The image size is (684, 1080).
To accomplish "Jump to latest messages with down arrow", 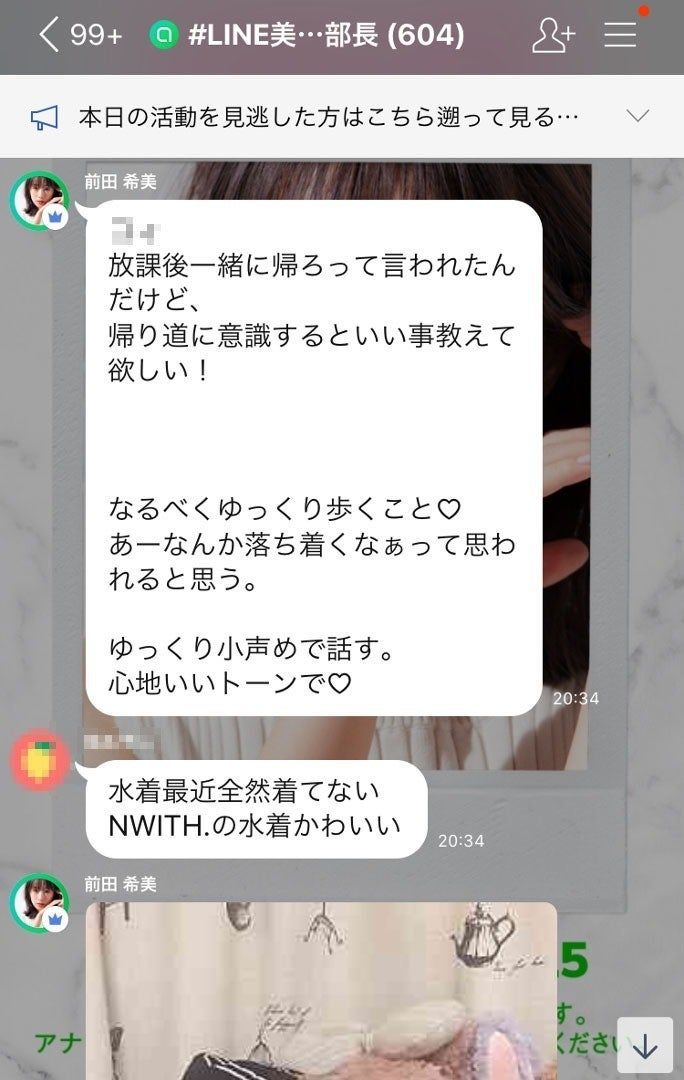I will (x=645, y=1046).
